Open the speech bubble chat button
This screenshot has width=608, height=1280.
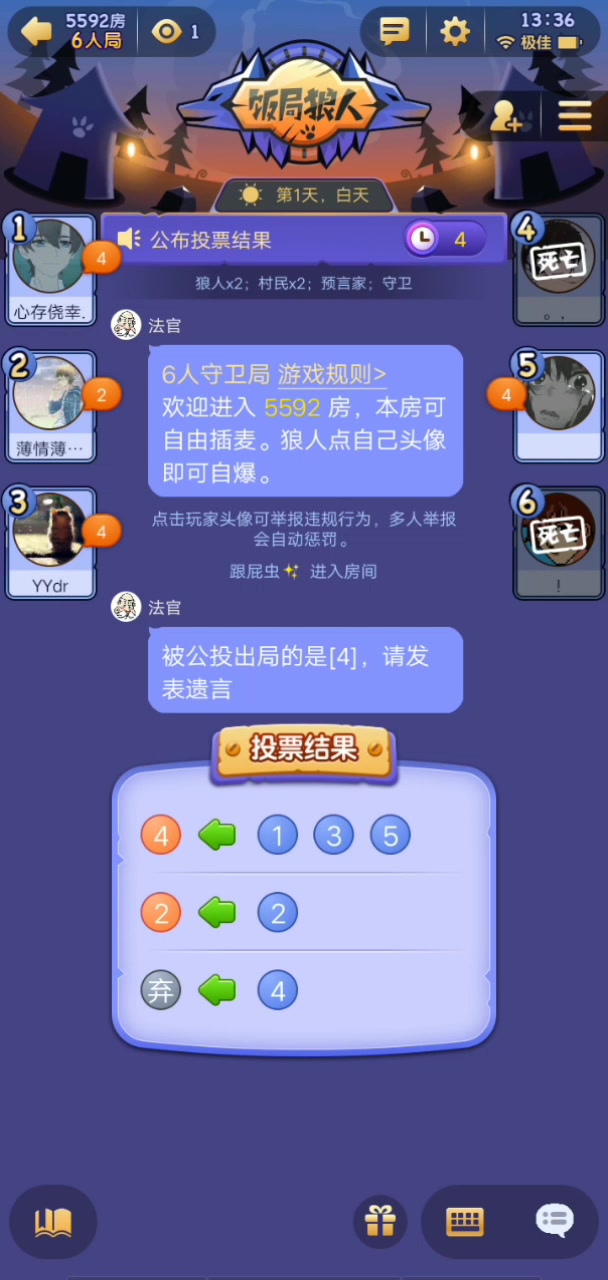pyautogui.click(x=554, y=1221)
